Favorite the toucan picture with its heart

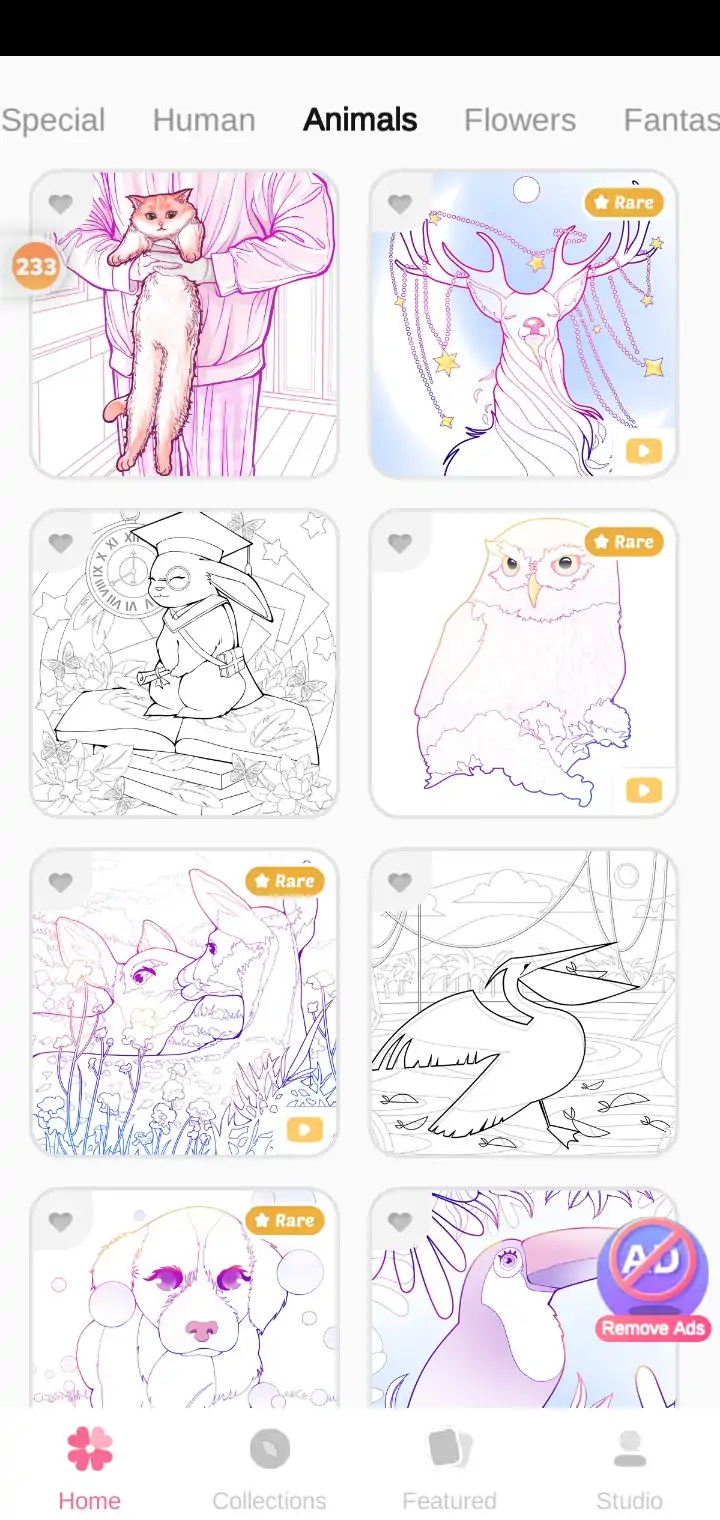[400, 1221]
